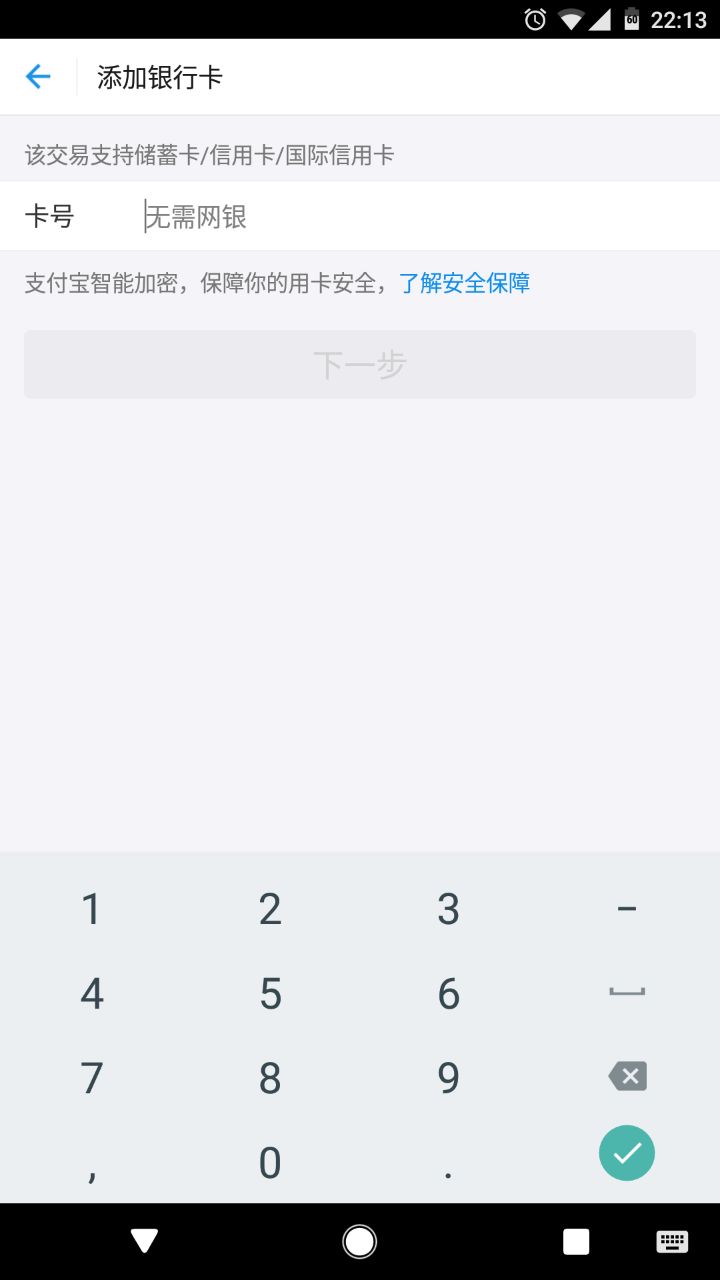This screenshot has width=720, height=1280.
Task: Enter digit 5 on the numeric keypad
Action: point(270,993)
